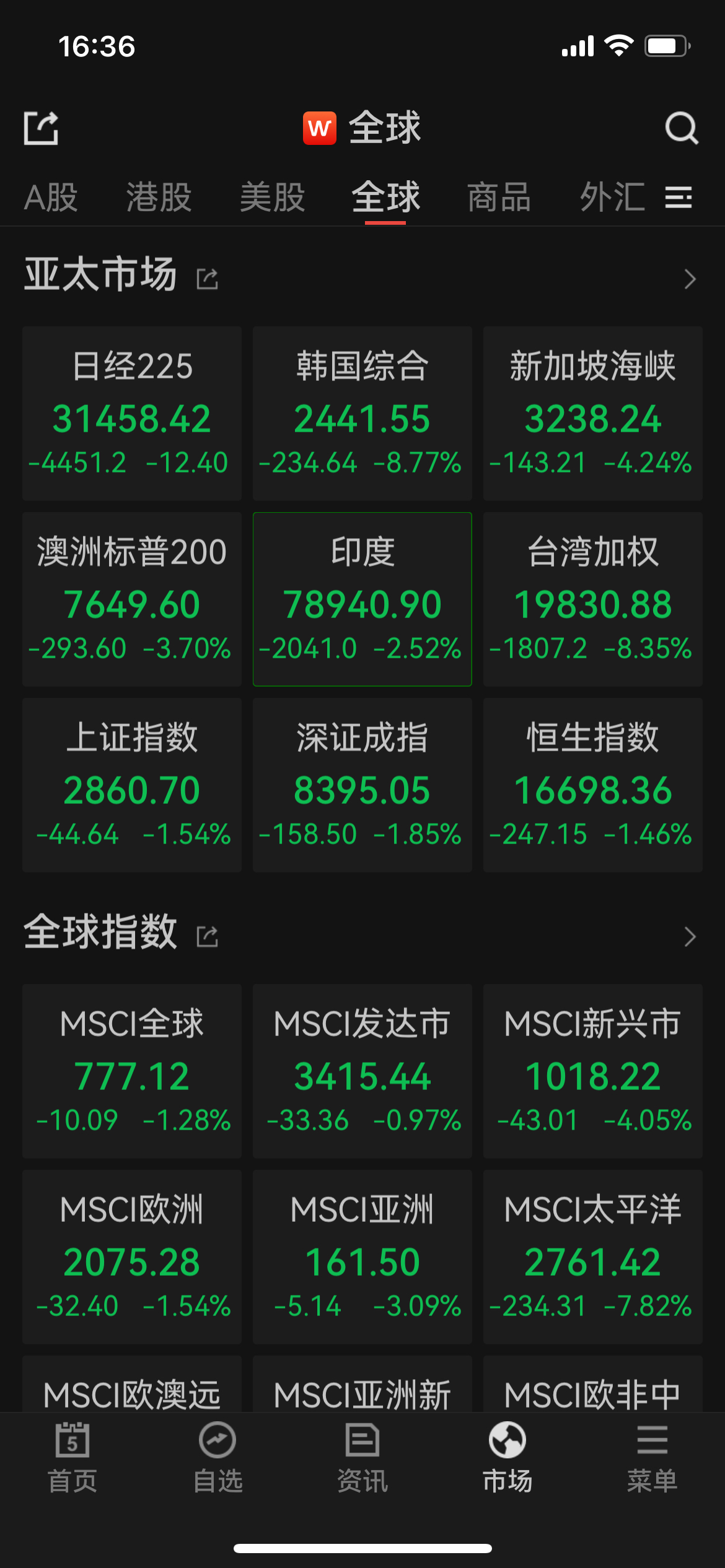The width and height of the screenshot is (725, 1568).
Task: Select the 美股 tab
Action: point(273,198)
